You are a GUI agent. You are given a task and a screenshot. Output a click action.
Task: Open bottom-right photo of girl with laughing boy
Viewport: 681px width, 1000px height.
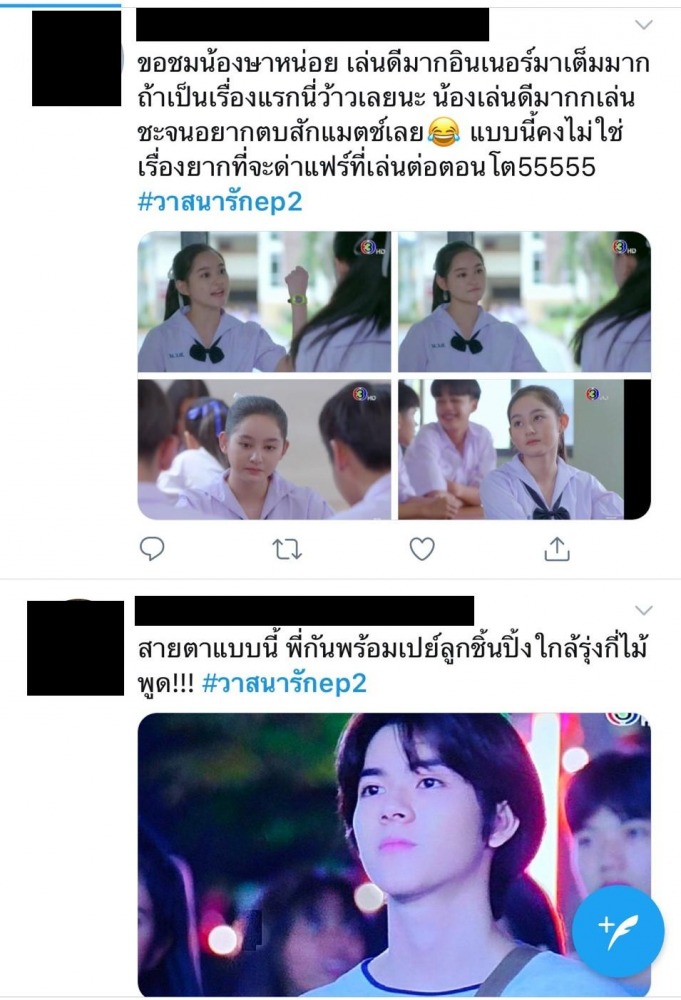(x=524, y=449)
